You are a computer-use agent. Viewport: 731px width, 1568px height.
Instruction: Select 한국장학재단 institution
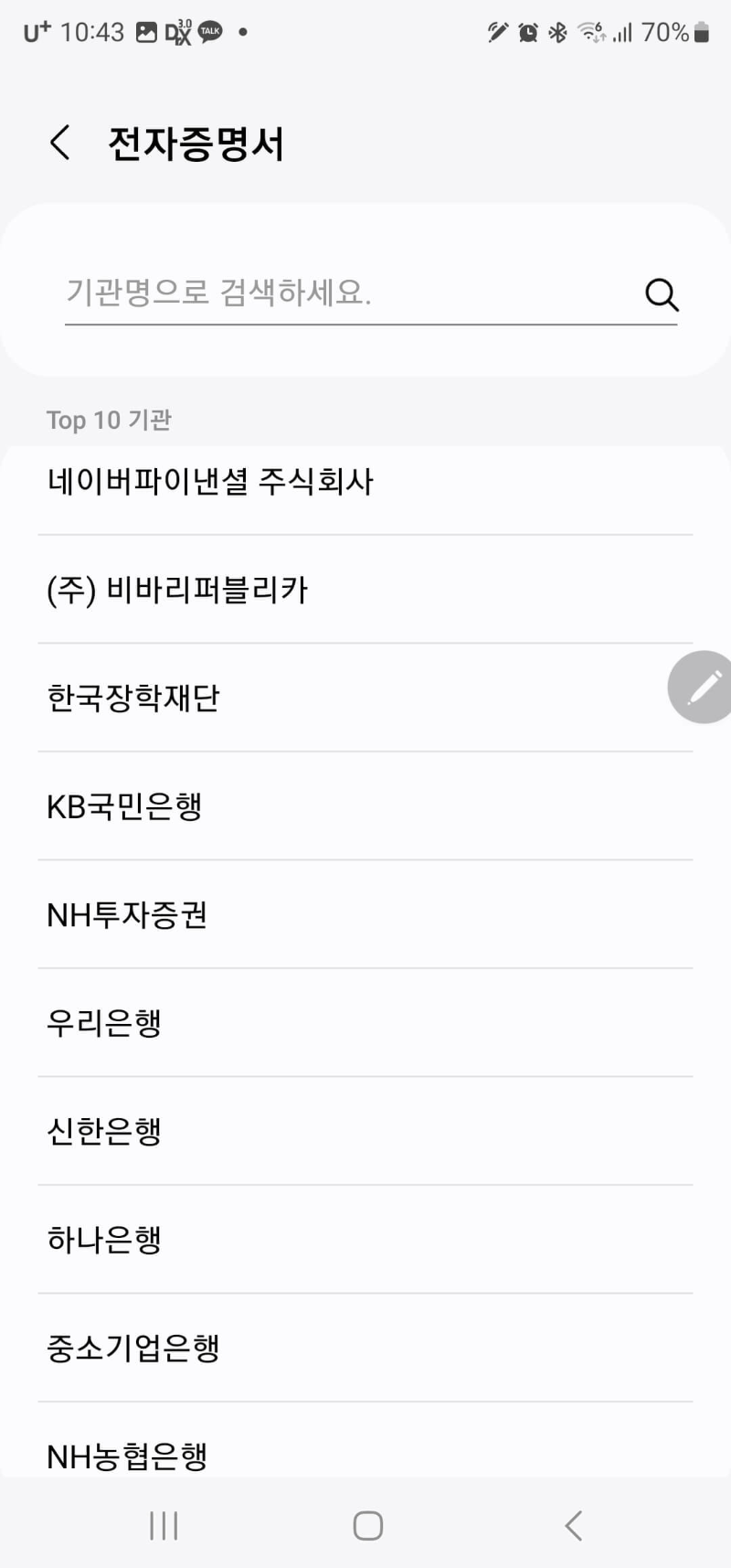click(133, 698)
